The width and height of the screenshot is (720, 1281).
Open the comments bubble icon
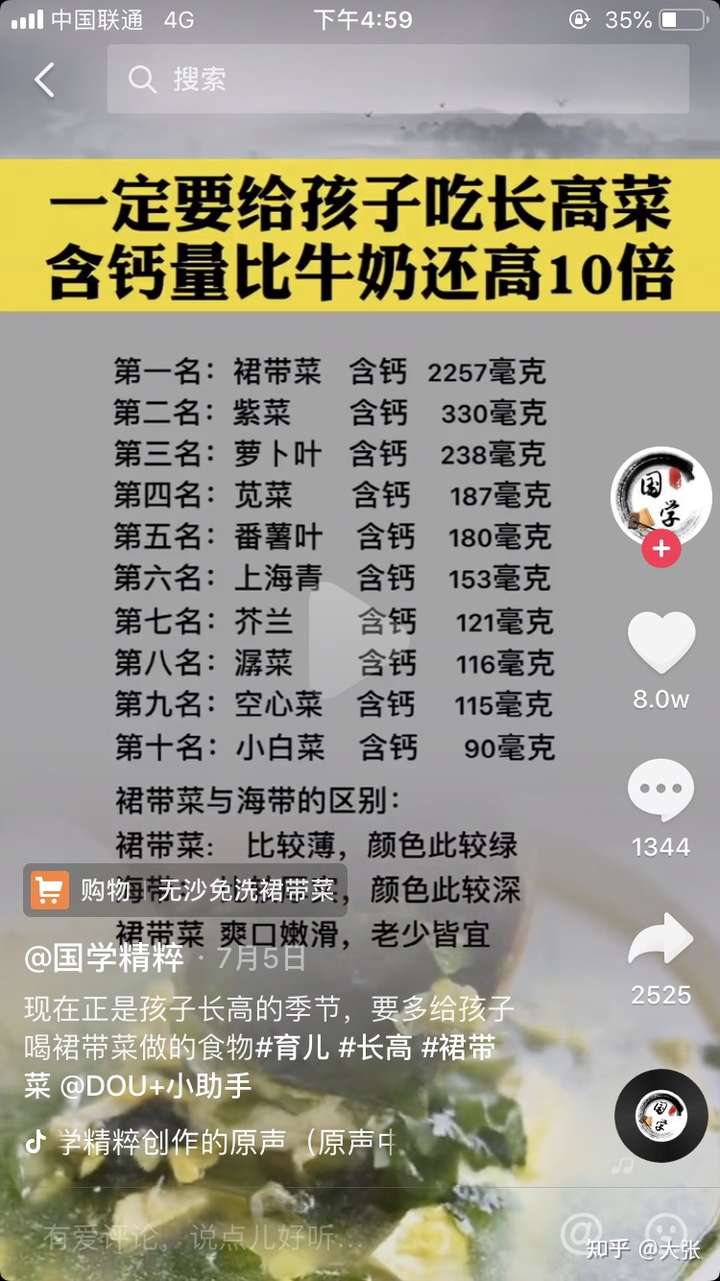[x=661, y=790]
